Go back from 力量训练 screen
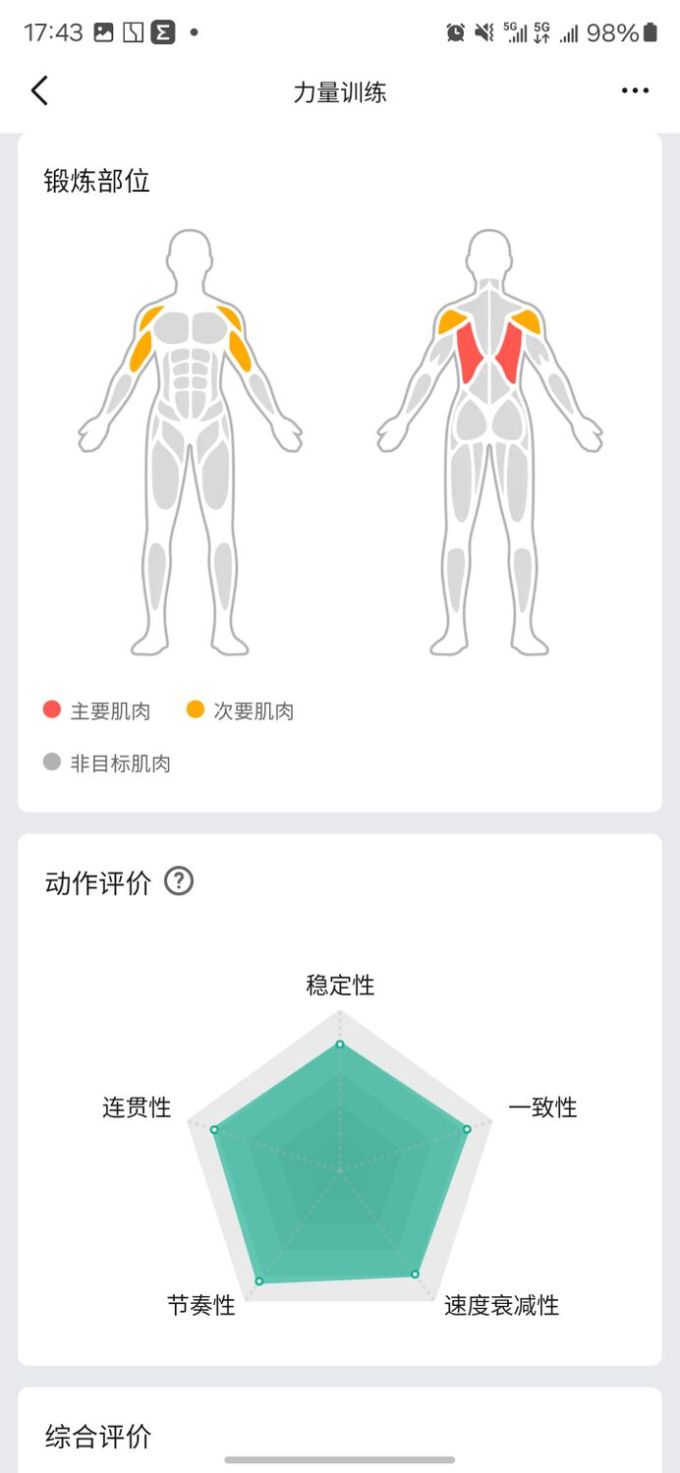This screenshot has width=680, height=1473. click(x=39, y=91)
